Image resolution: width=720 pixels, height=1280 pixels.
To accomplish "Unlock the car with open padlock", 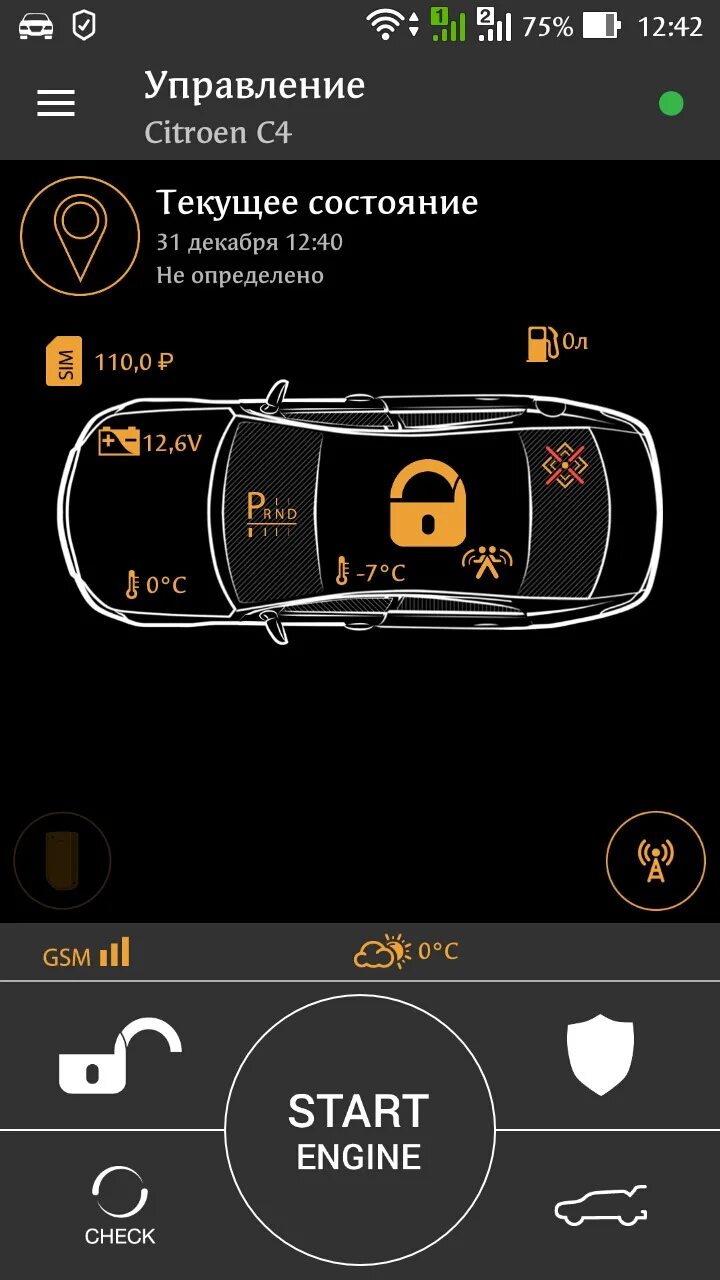I will click(120, 1055).
